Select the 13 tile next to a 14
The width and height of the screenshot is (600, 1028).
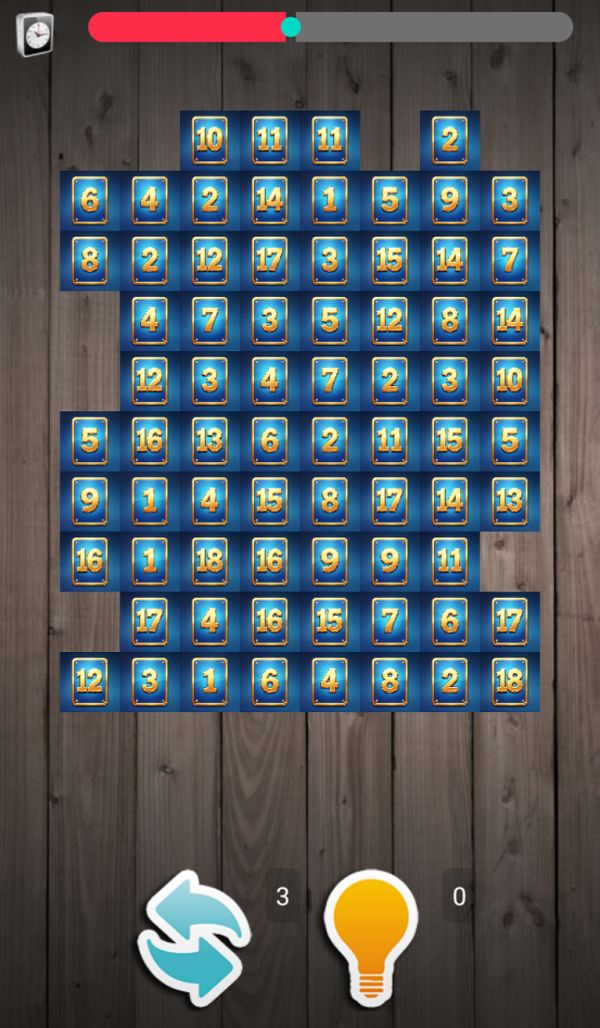[x=509, y=501]
